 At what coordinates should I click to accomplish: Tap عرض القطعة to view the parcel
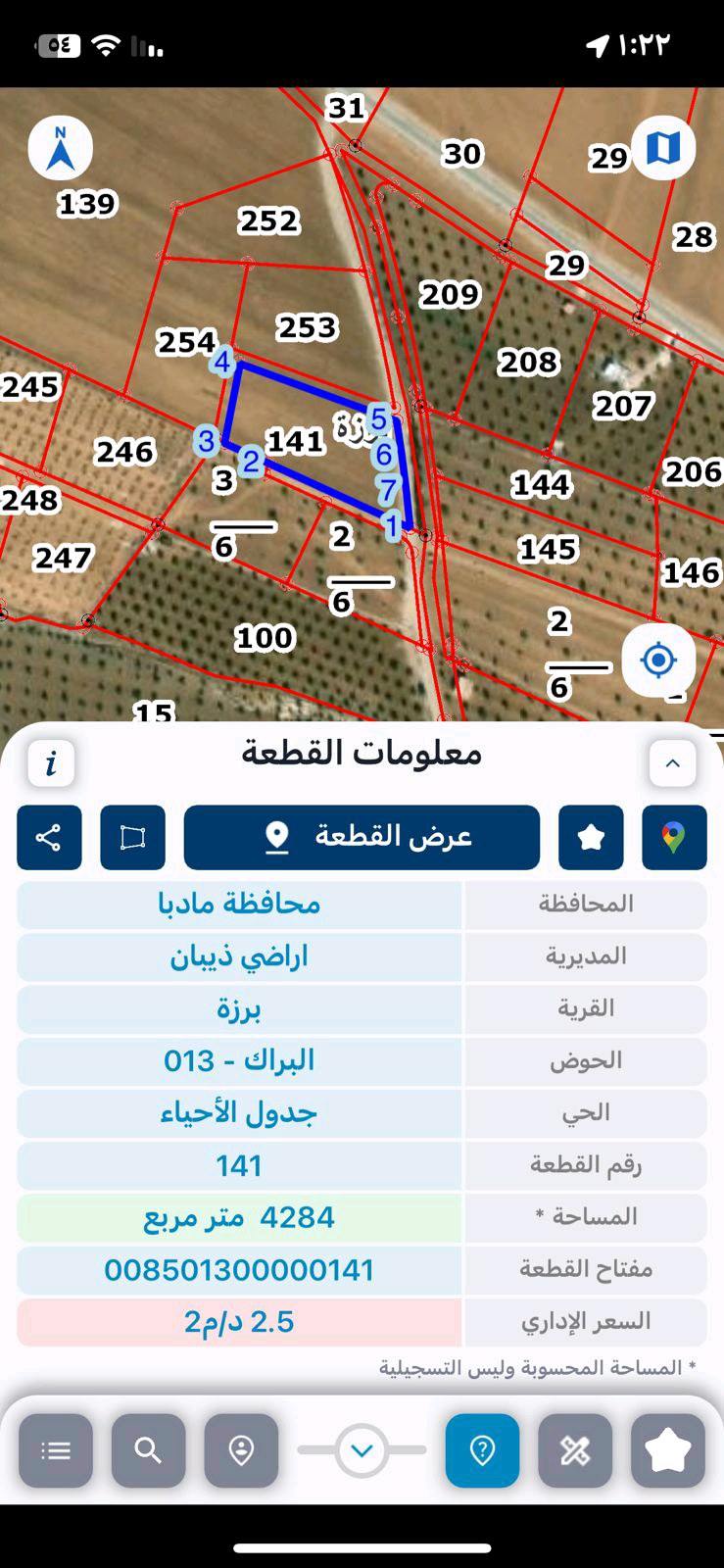point(362,838)
